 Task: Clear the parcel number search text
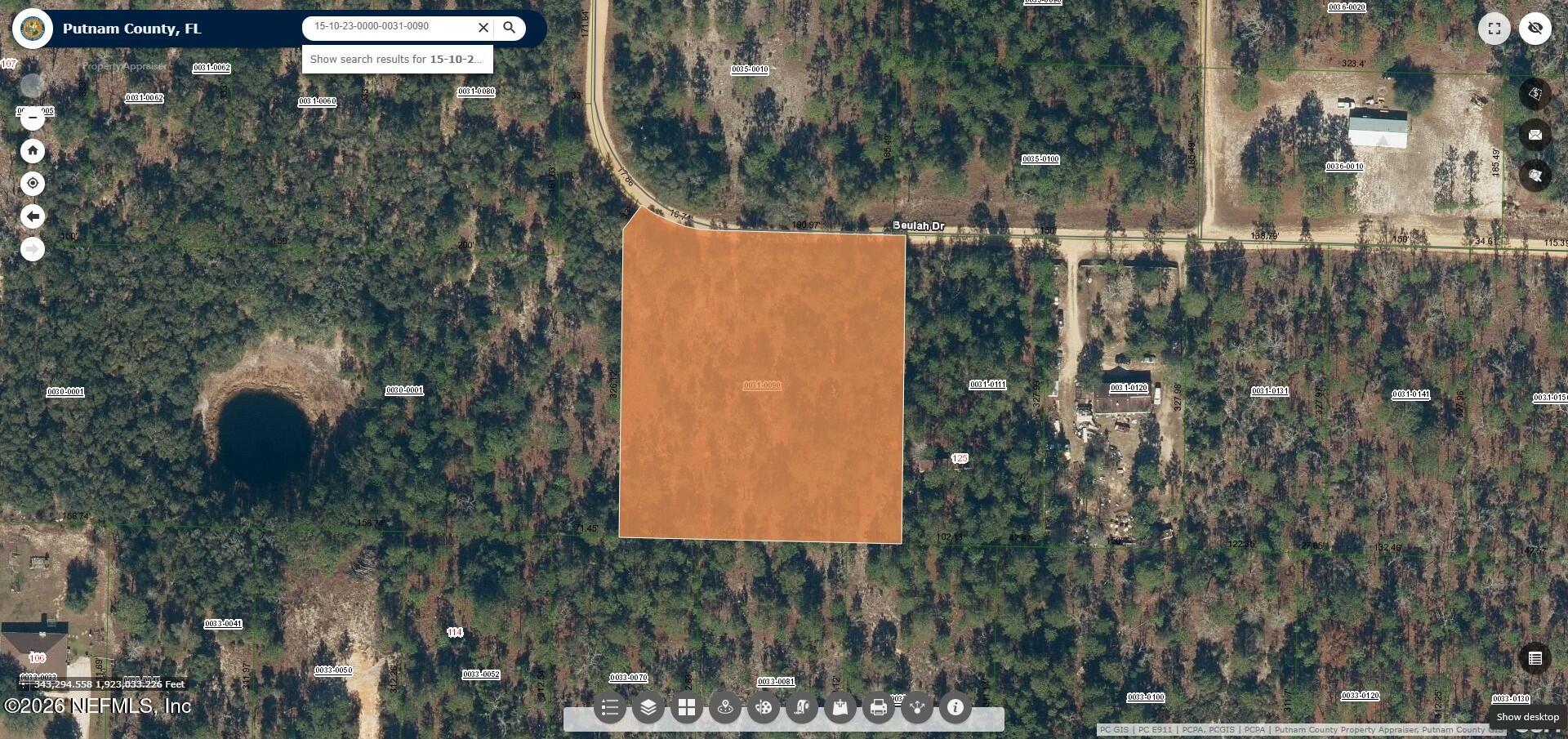click(x=483, y=28)
